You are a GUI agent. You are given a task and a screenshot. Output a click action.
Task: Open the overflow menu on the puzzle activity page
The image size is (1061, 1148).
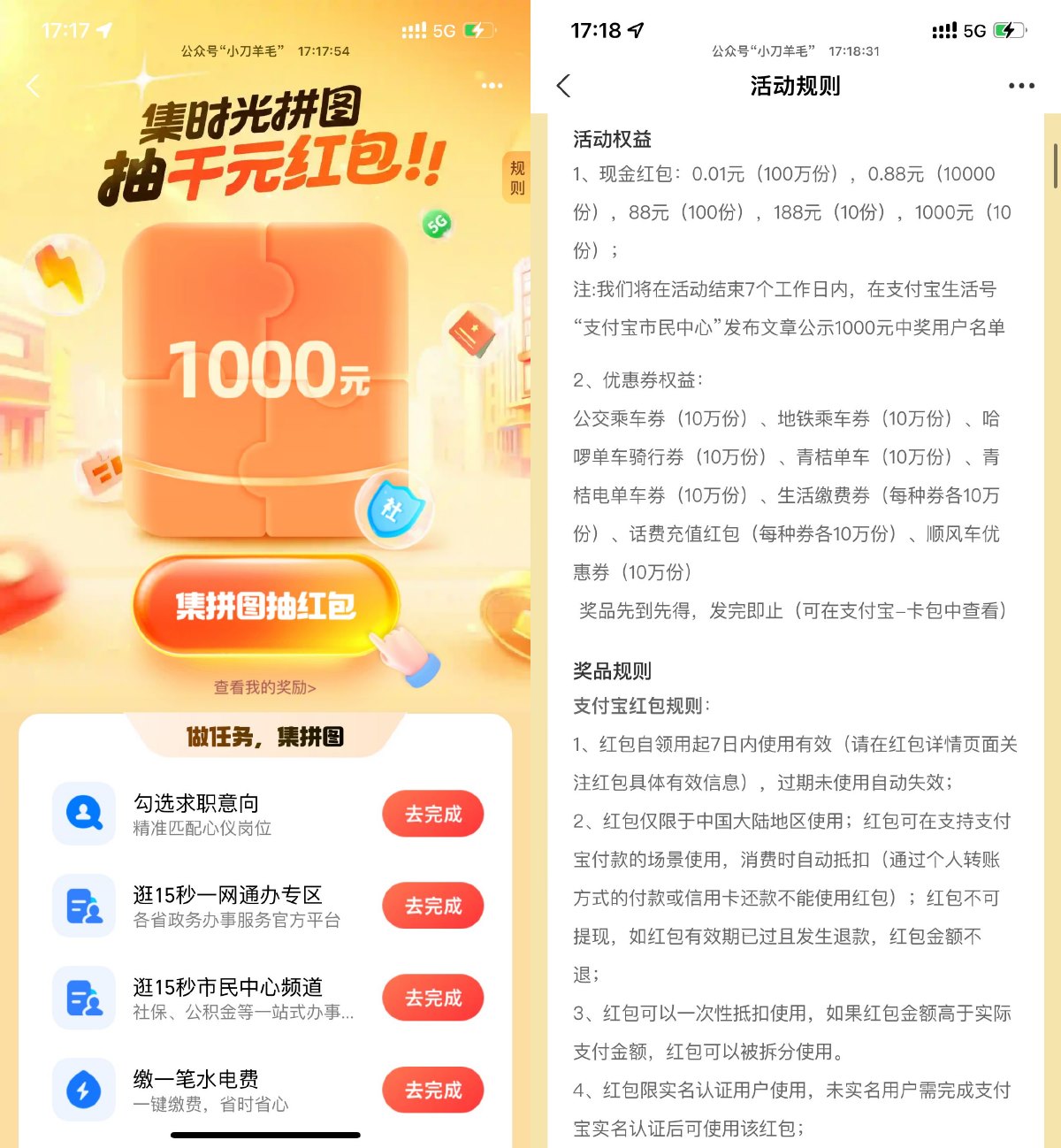coord(492,86)
